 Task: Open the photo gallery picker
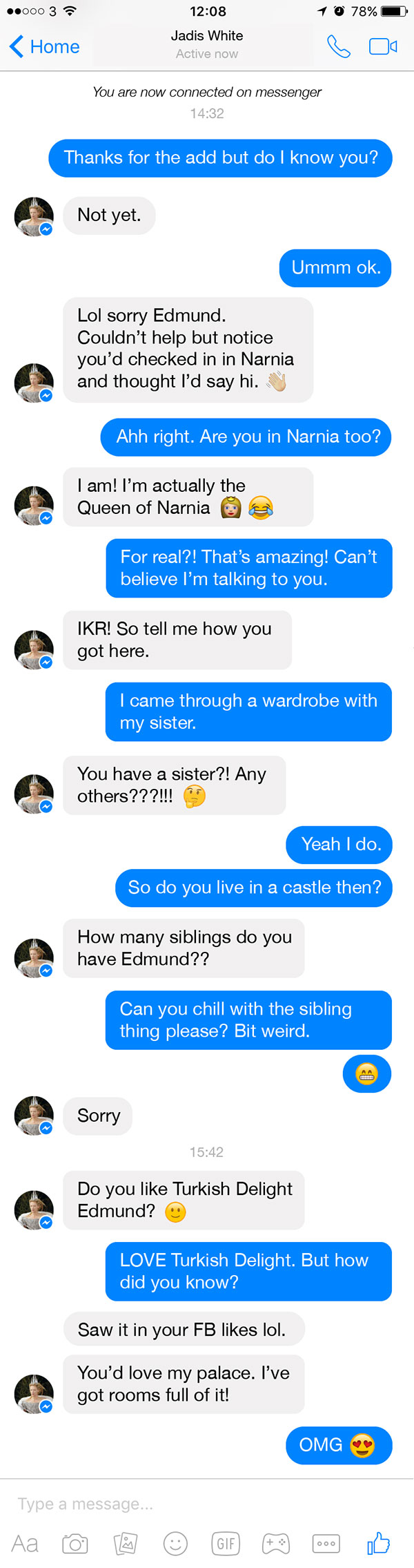pyautogui.click(x=126, y=1544)
